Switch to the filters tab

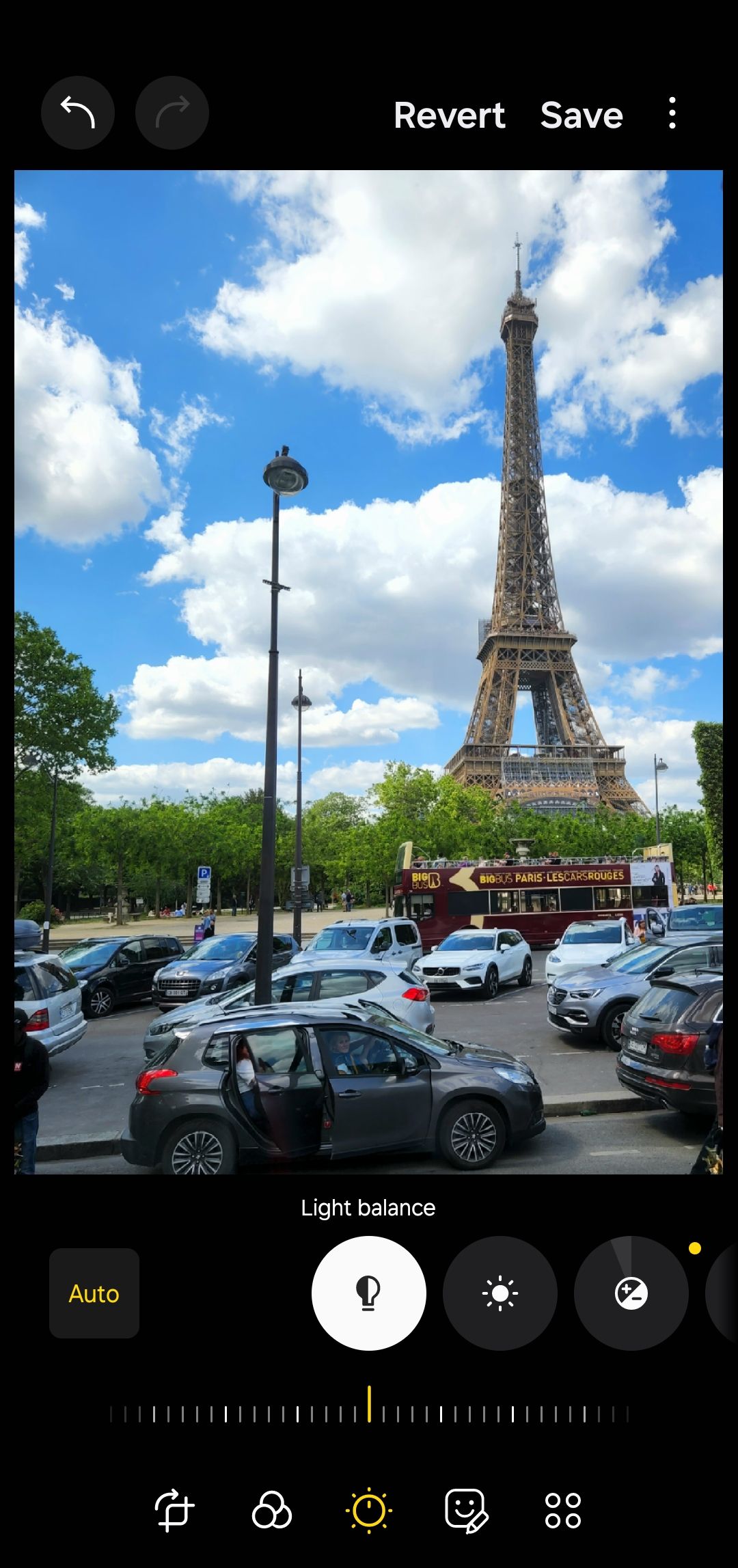pos(271,1509)
